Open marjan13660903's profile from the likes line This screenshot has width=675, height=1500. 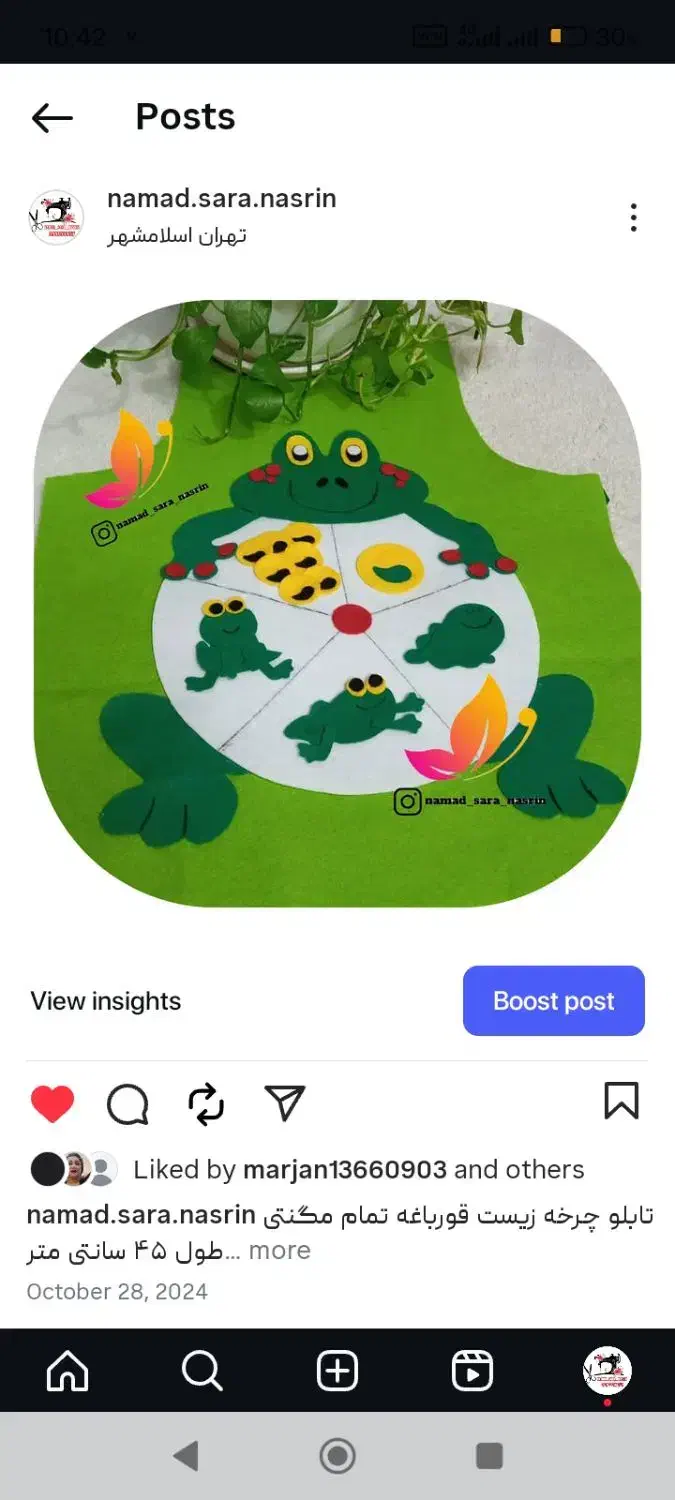point(344,1169)
